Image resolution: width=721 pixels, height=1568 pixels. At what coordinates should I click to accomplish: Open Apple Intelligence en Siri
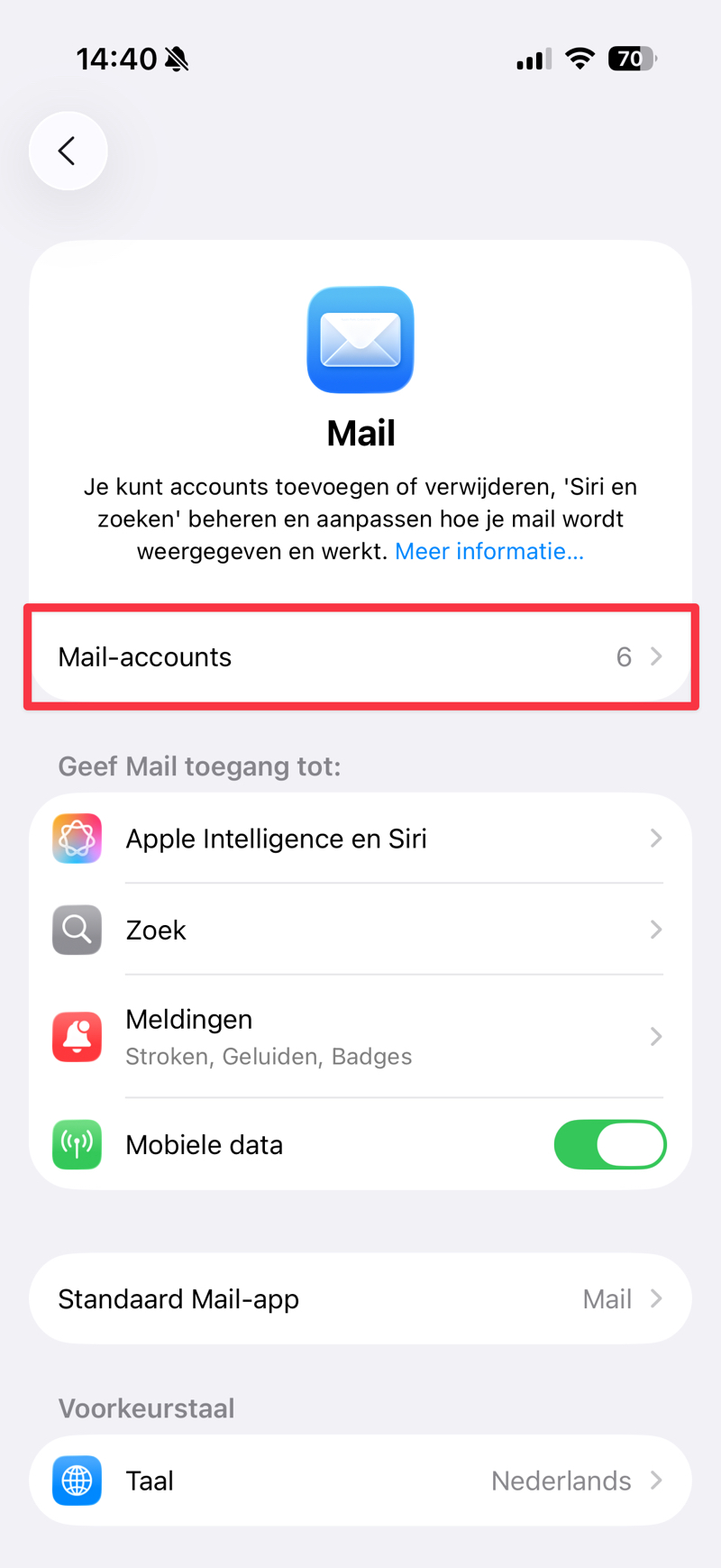coord(360,839)
